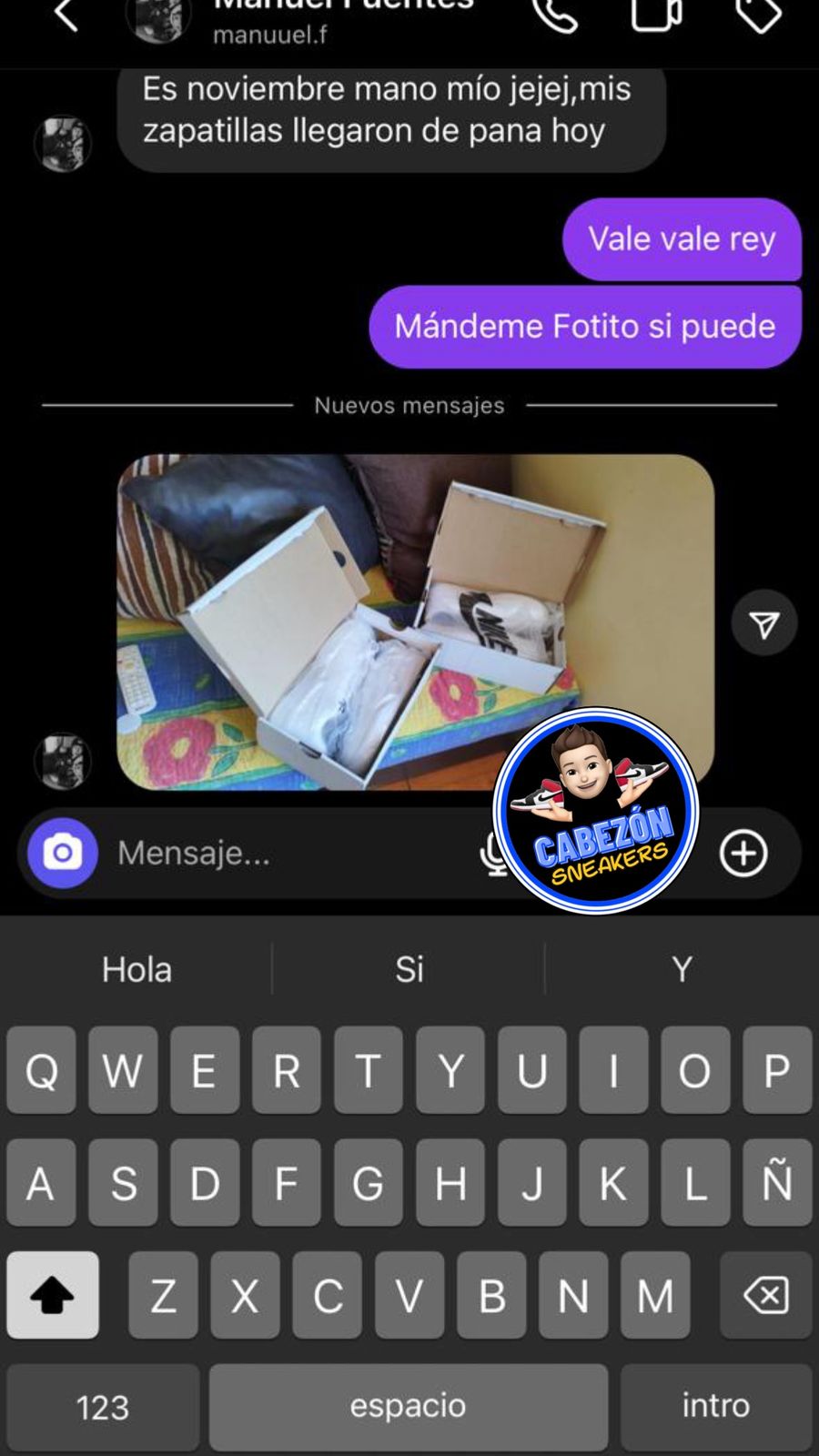The height and width of the screenshot is (1456, 819).
Task: Open the label tag icon in the header
Action: [x=758, y=15]
